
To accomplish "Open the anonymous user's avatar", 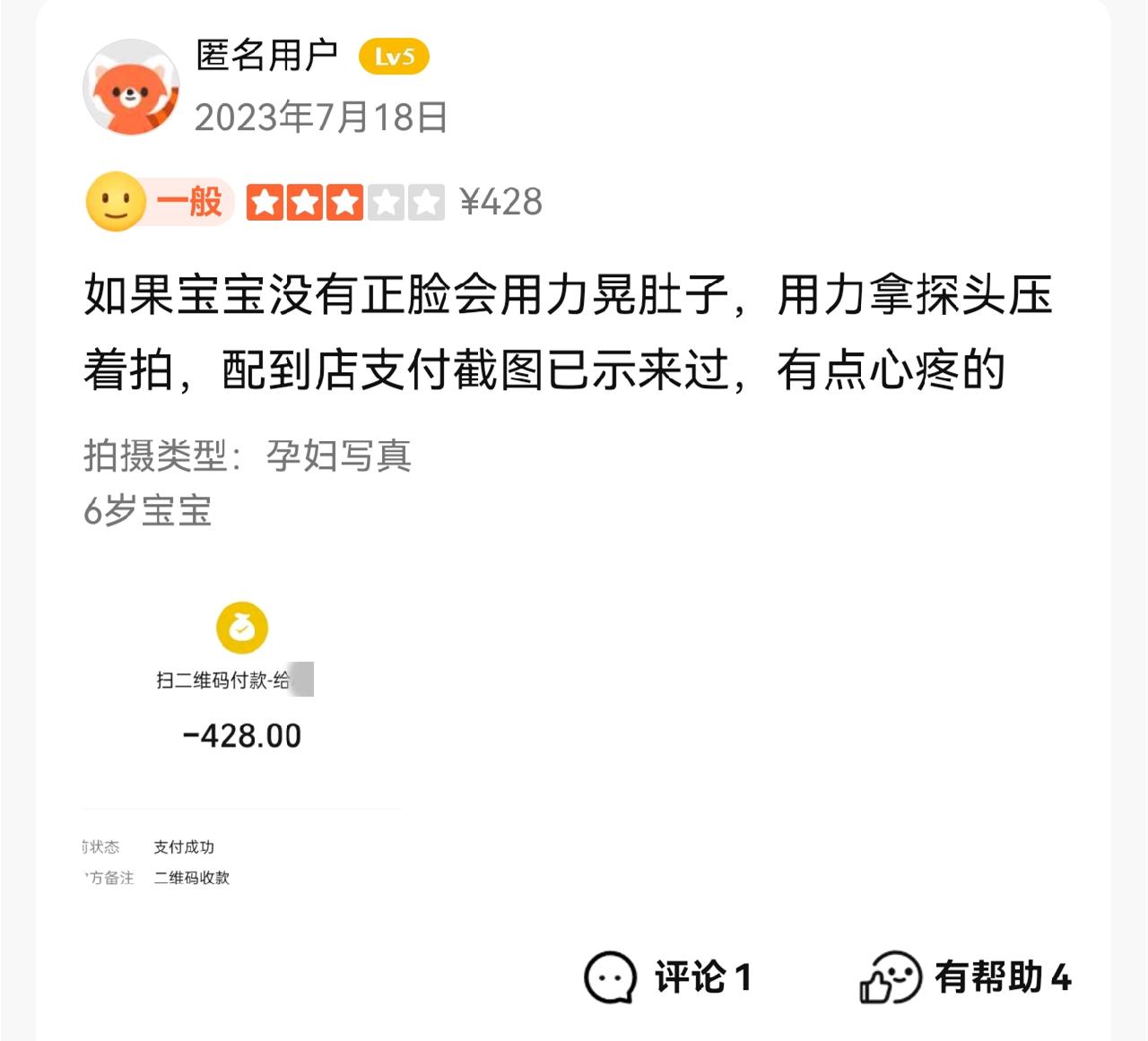I will (x=131, y=88).
